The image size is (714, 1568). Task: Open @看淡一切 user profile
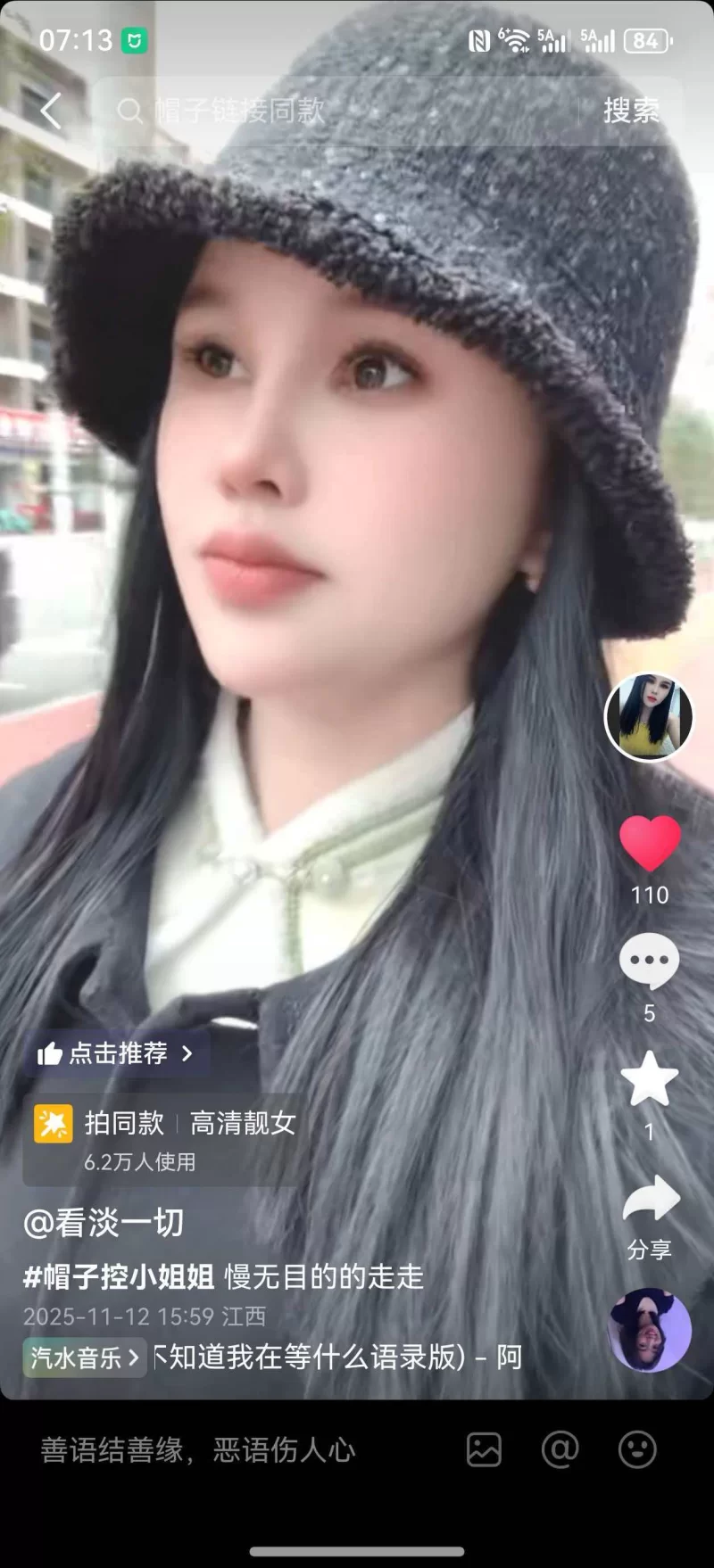point(104,1223)
